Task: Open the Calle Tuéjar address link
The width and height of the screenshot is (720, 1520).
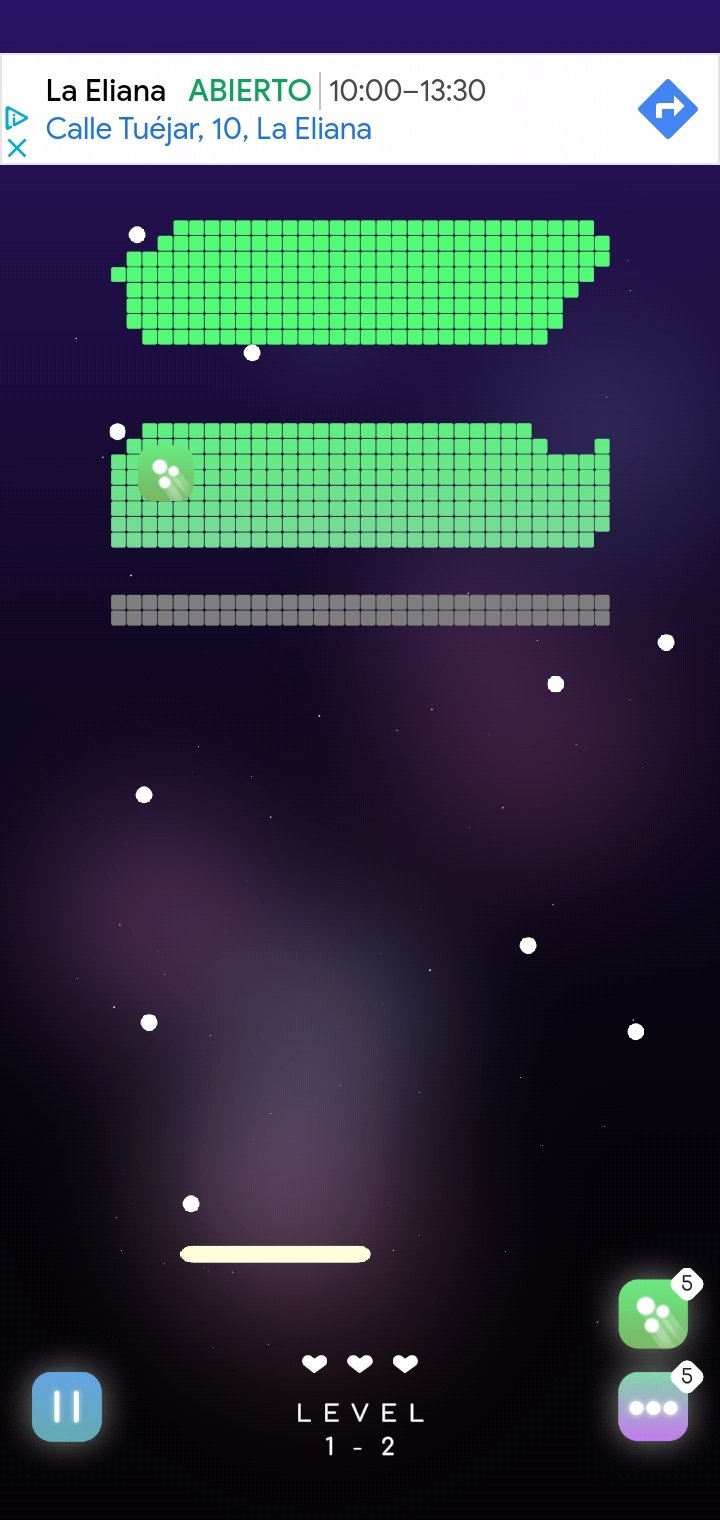Action: [208, 129]
